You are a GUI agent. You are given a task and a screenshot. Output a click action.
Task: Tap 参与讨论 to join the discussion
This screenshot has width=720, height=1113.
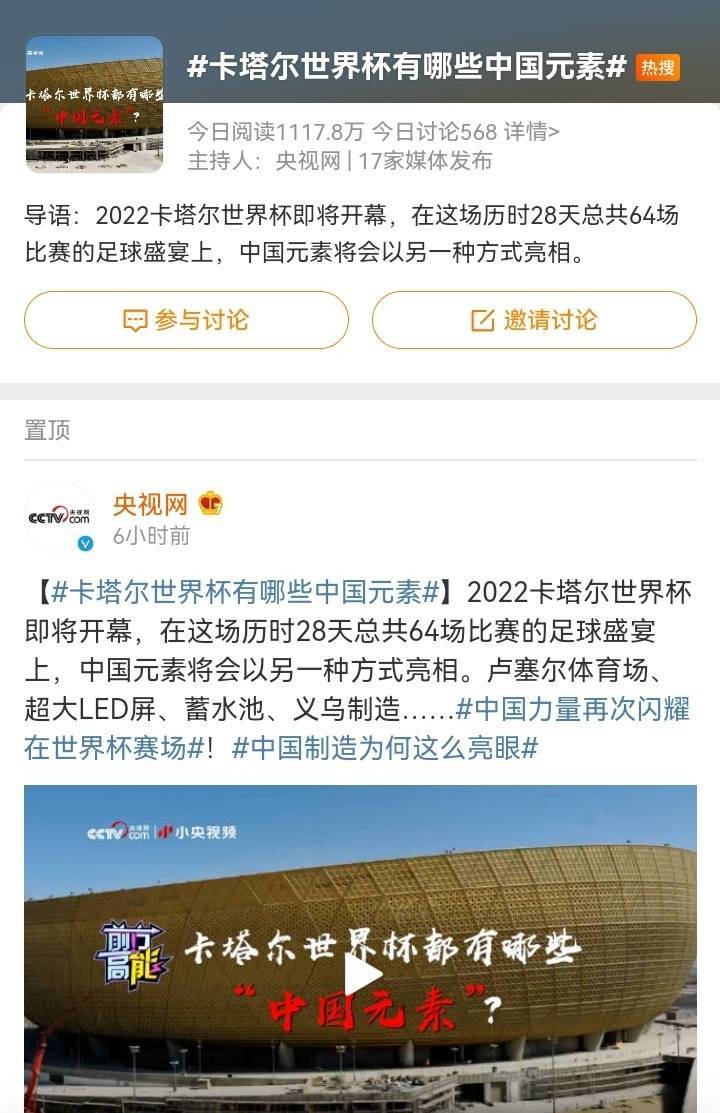click(186, 320)
